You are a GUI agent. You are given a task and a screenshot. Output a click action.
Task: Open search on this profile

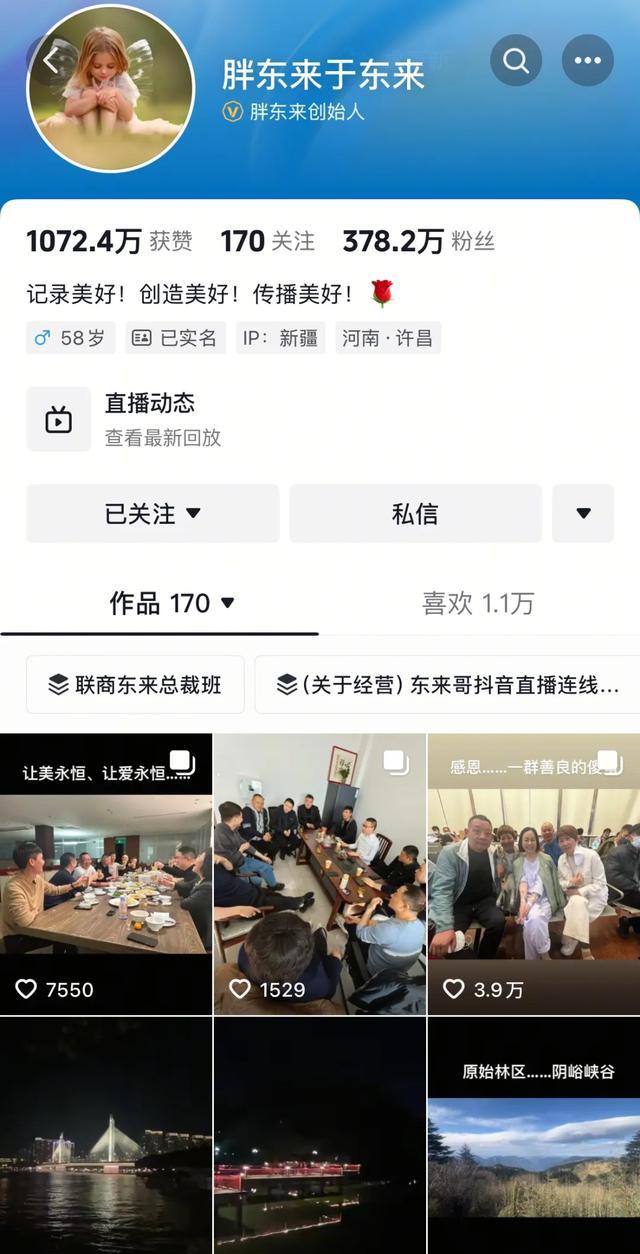click(x=516, y=61)
